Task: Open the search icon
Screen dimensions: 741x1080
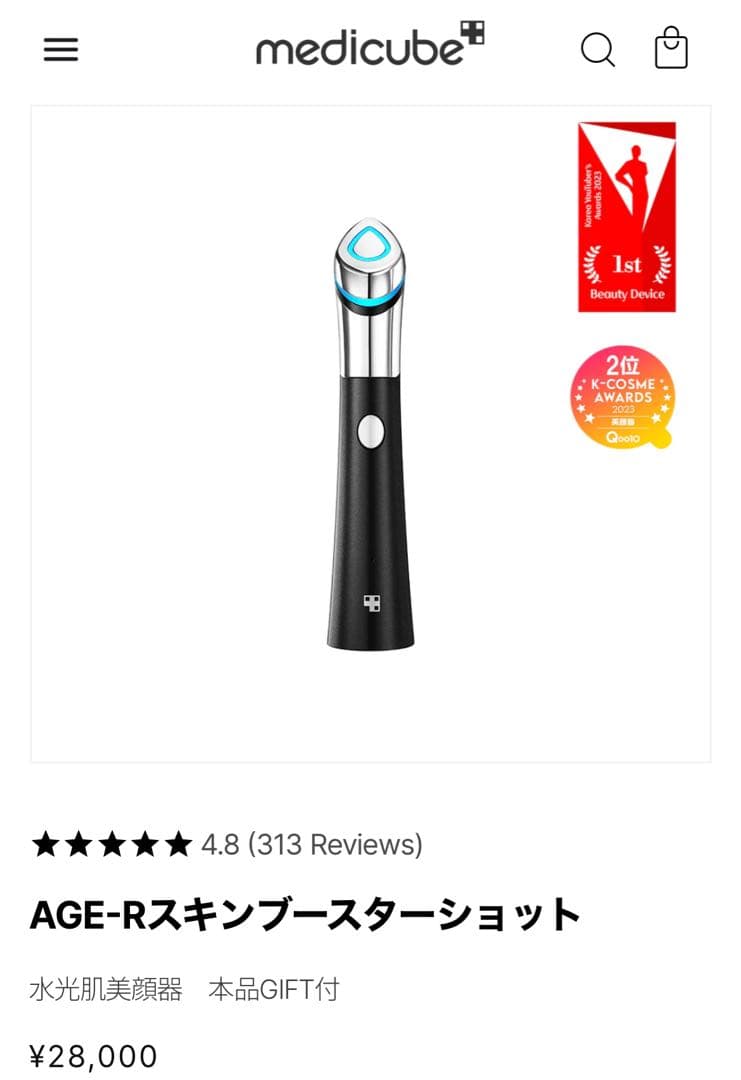Action: click(x=597, y=49)
